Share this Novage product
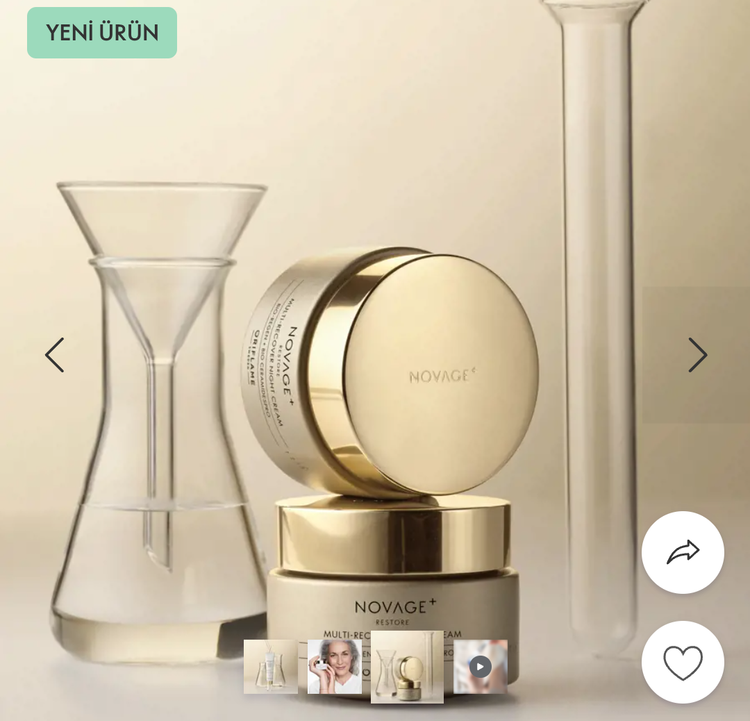 click(x=683, y=553)
